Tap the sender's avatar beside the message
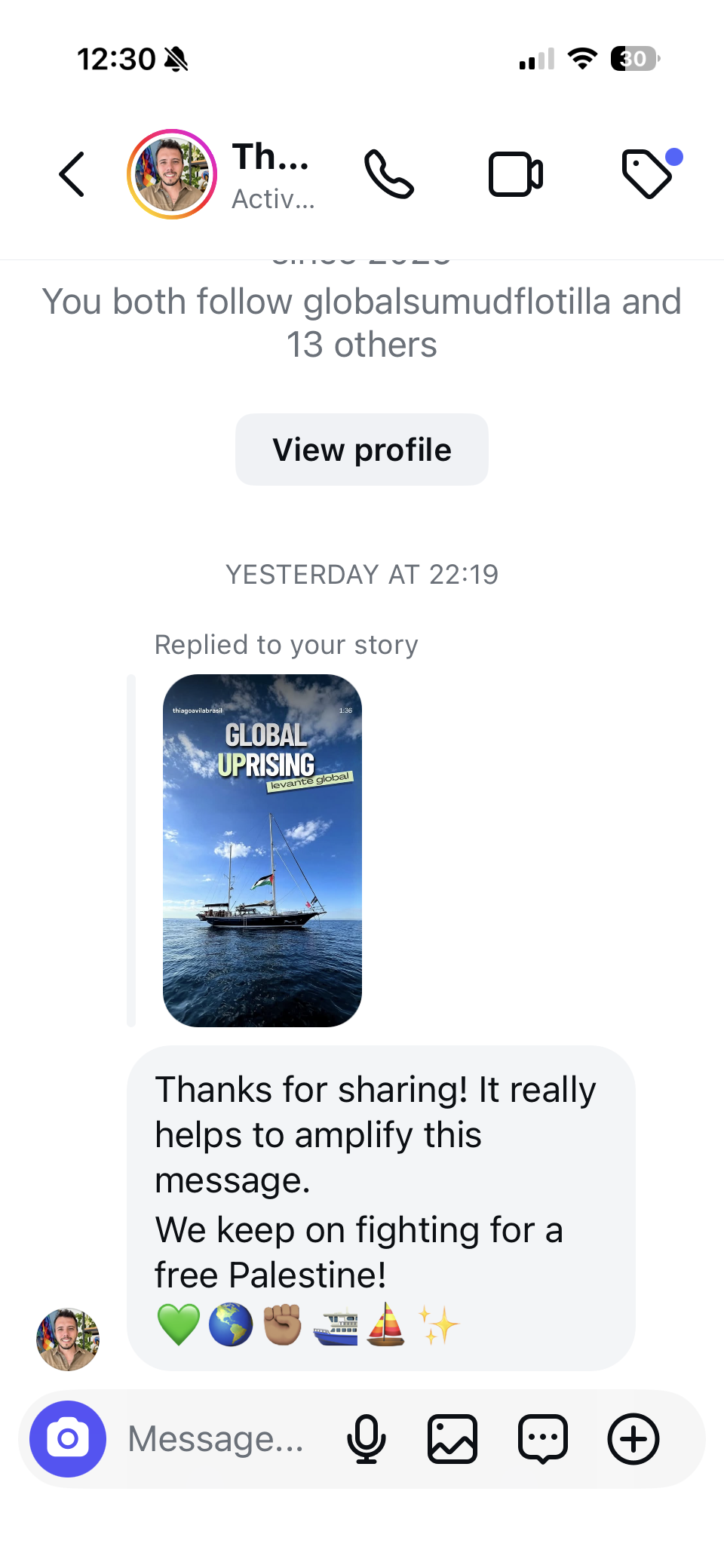 pyautogui.click(x=68, y=1339)
